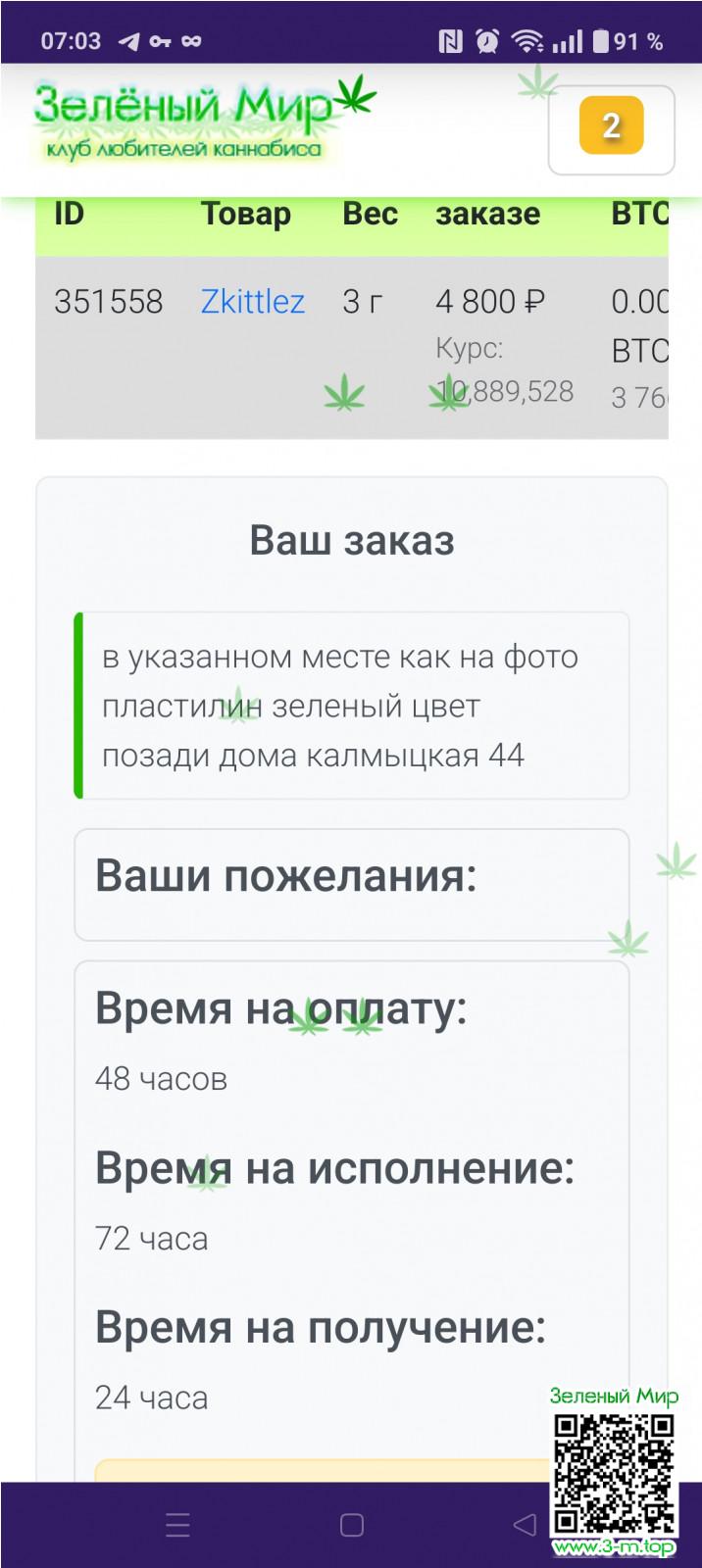The width and height of the screenshot is (702, 1568).
Task: Open the recent apps view
Action: (177, 1525)
